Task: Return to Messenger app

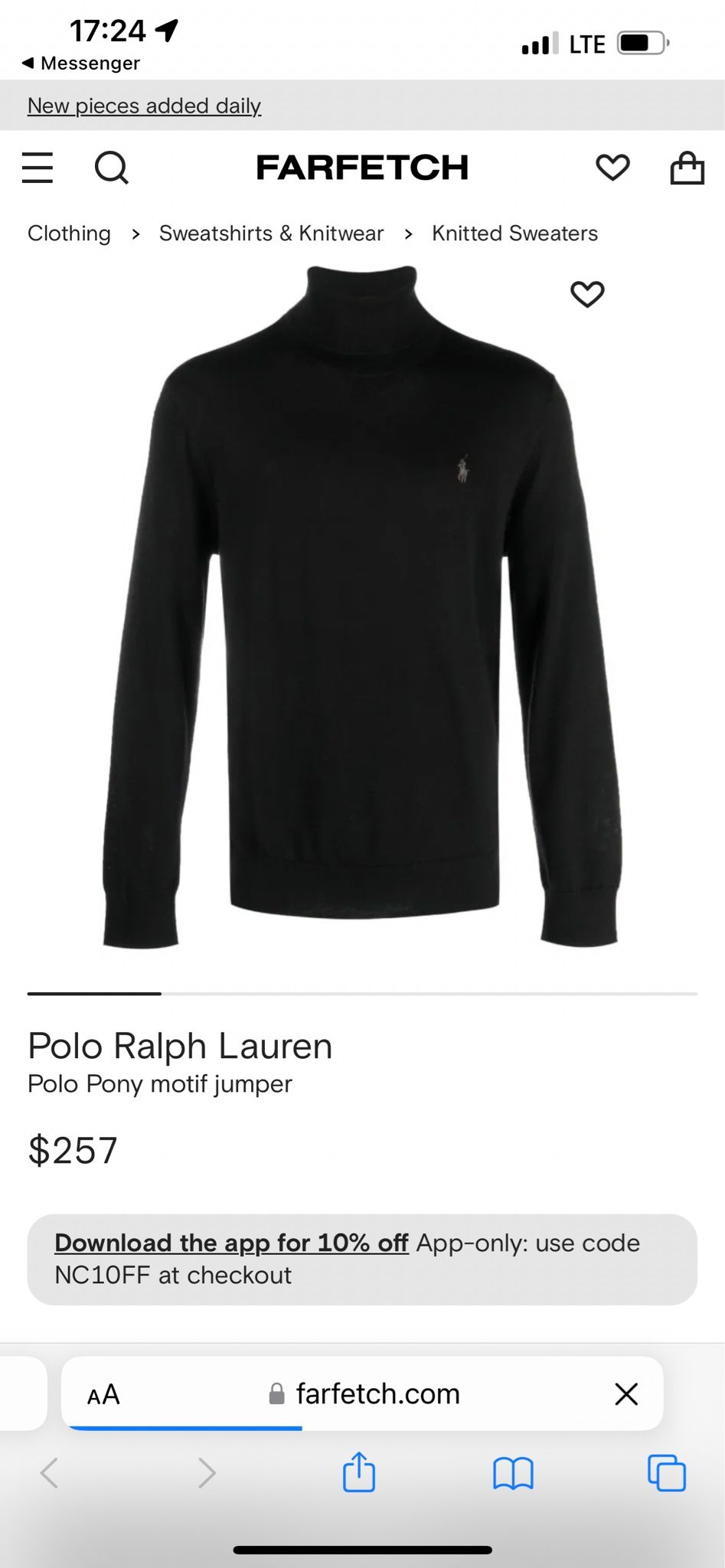Action: [80, 63]
